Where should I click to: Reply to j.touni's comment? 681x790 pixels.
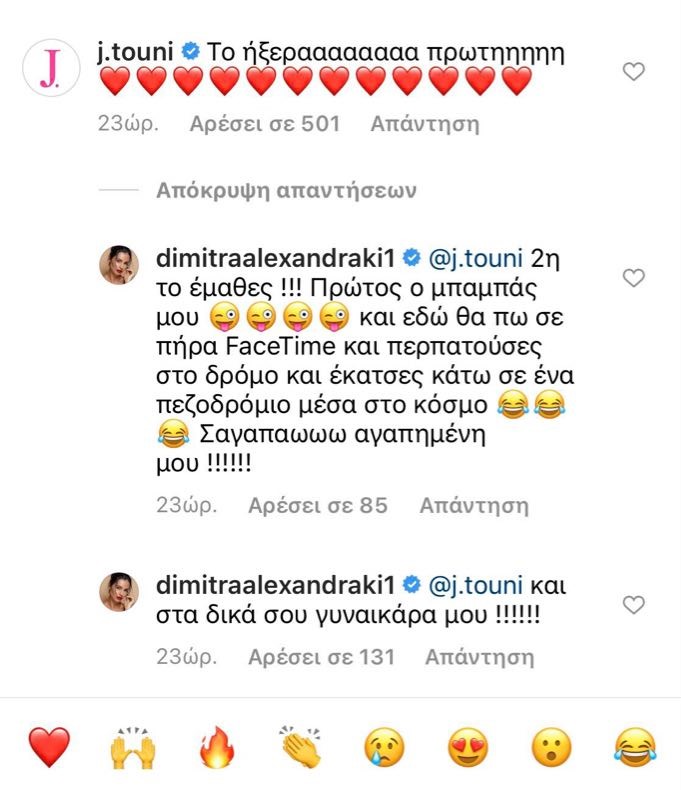pyautogui.click(x=424, y=125)
